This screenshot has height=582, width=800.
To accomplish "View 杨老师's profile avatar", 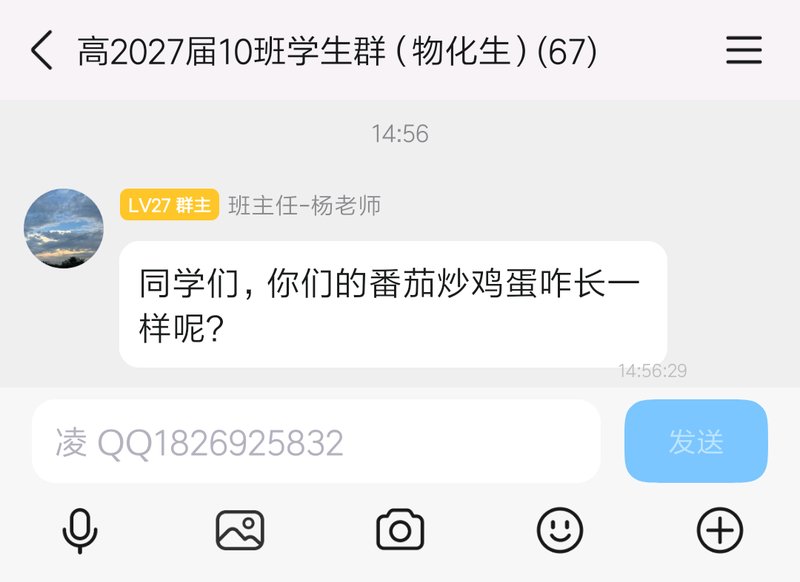I will pos(63,229).
